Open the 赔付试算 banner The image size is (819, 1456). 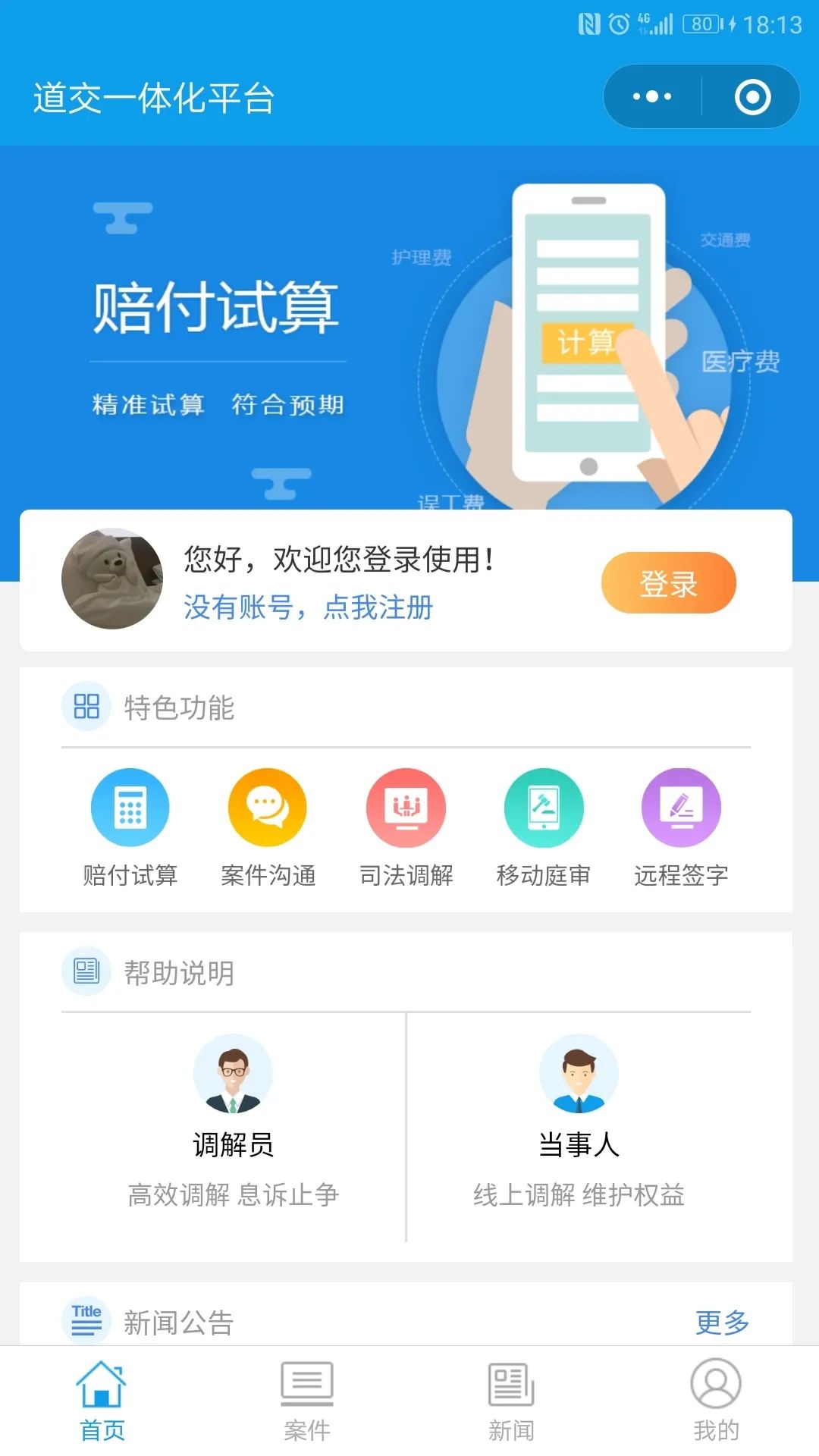coord(409,326)
